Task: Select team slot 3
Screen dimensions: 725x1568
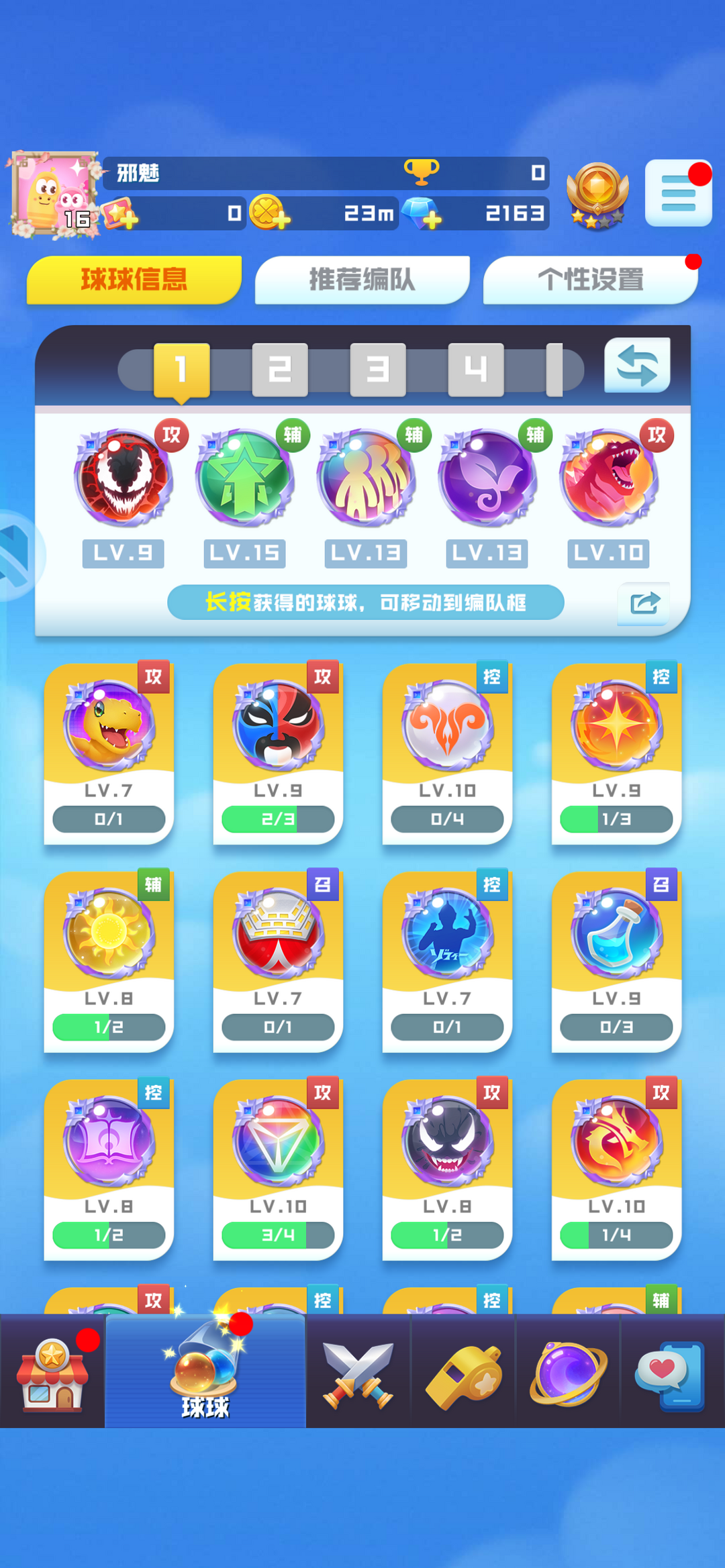Action: click(378, 370)
